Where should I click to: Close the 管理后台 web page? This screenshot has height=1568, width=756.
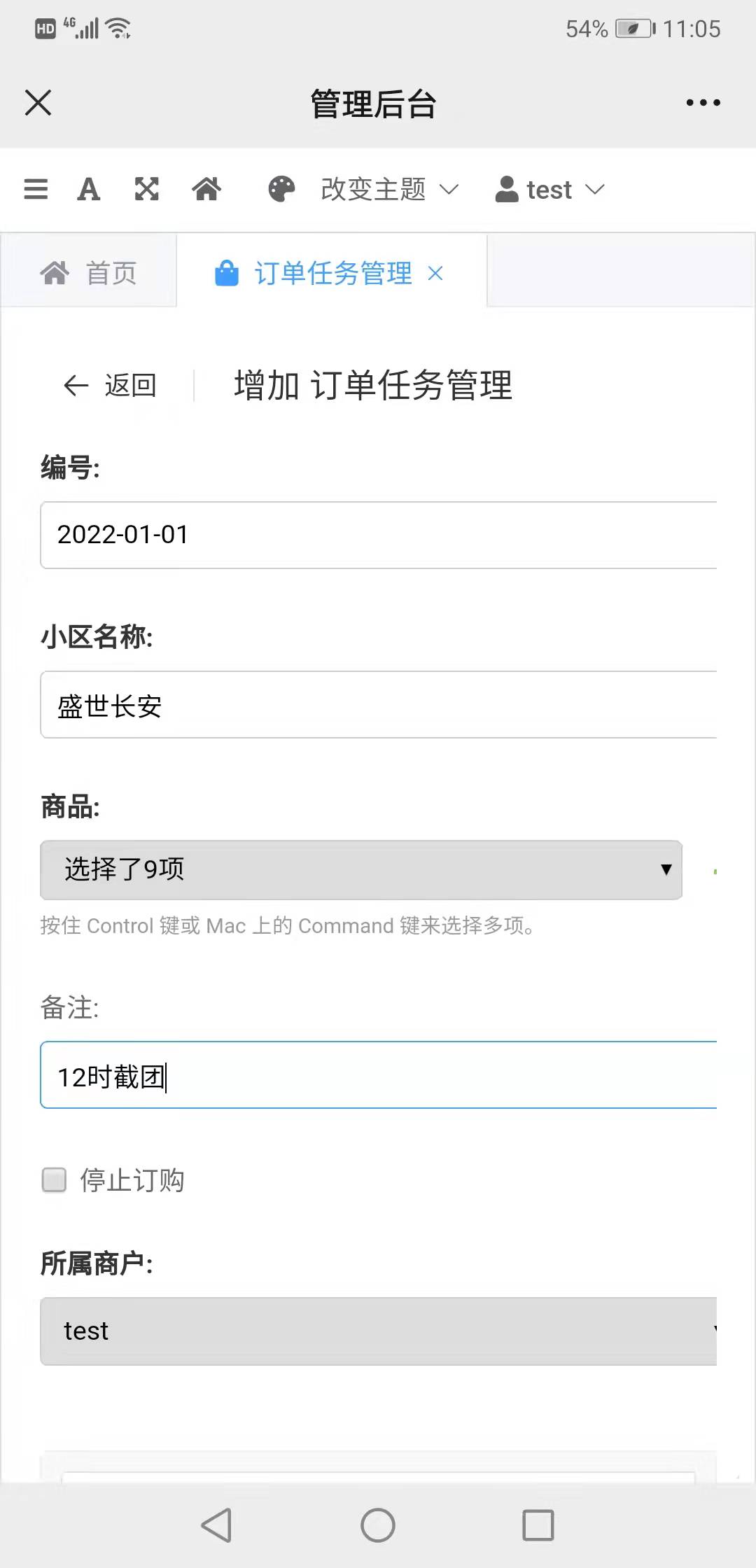[x=38, y=102]
